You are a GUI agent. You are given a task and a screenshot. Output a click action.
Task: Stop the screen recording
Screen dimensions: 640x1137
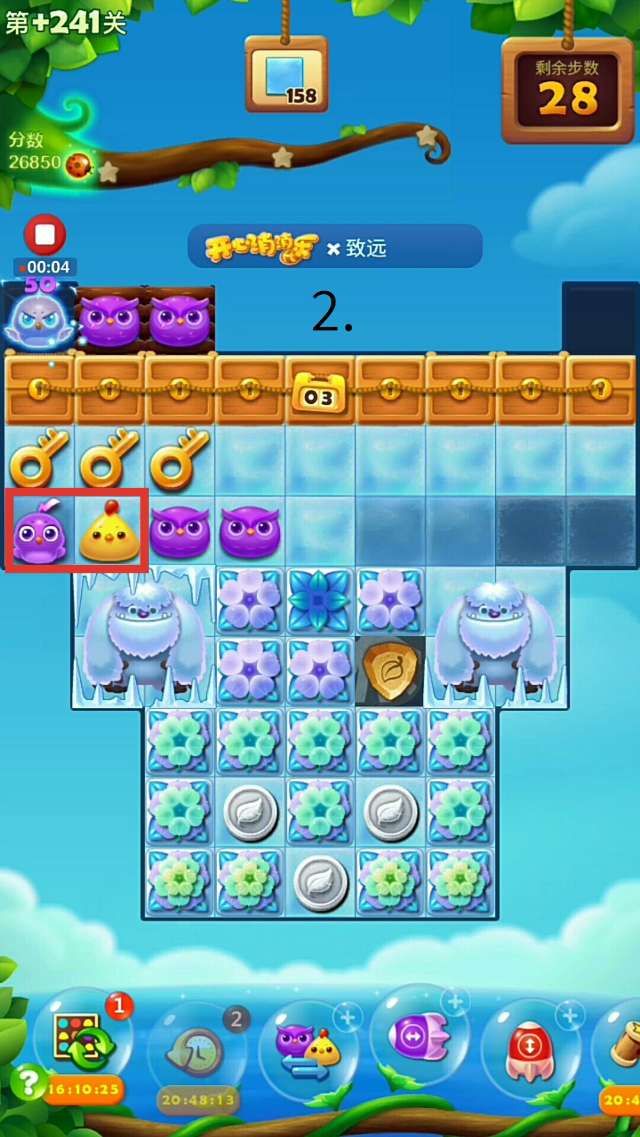(x=45, y=236)
